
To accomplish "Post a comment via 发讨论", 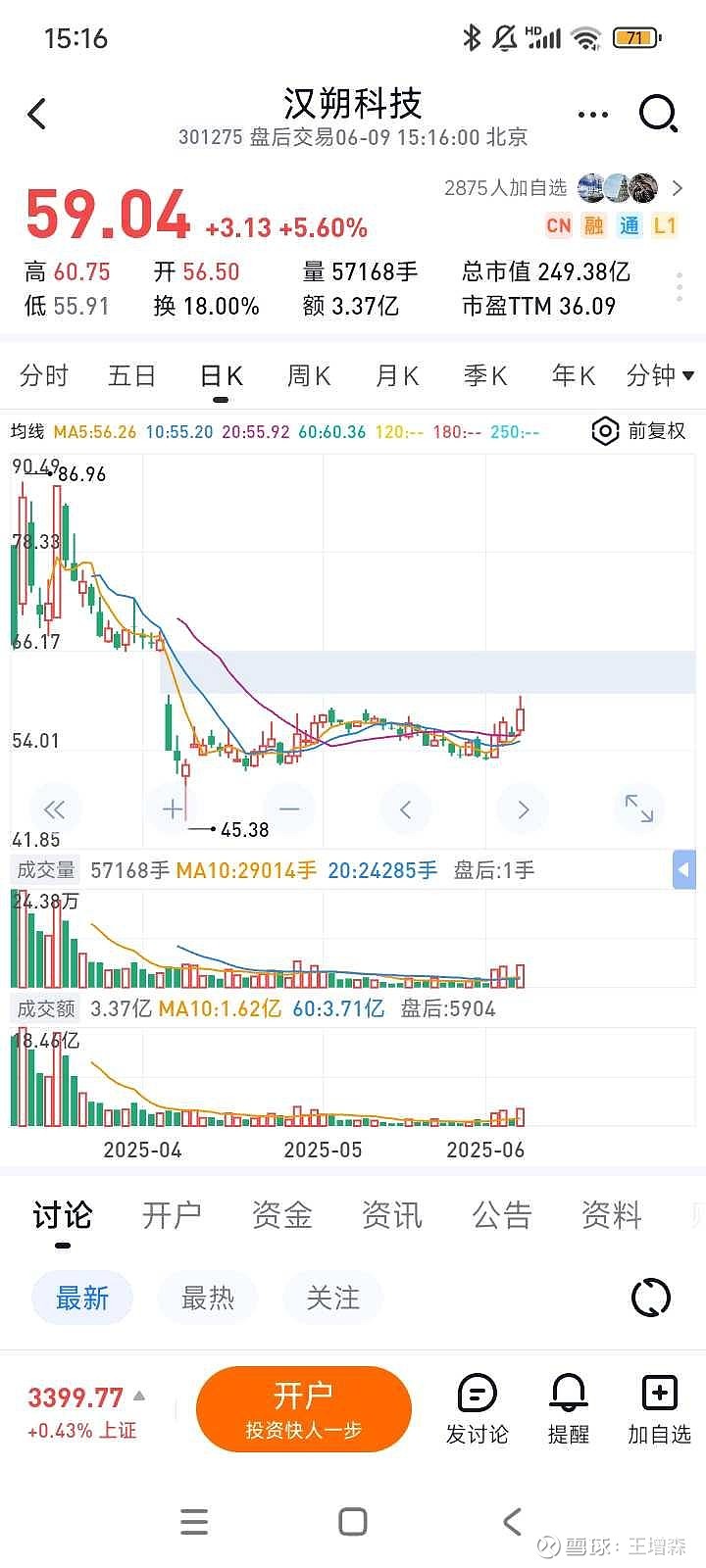I will coord(478,1409).
